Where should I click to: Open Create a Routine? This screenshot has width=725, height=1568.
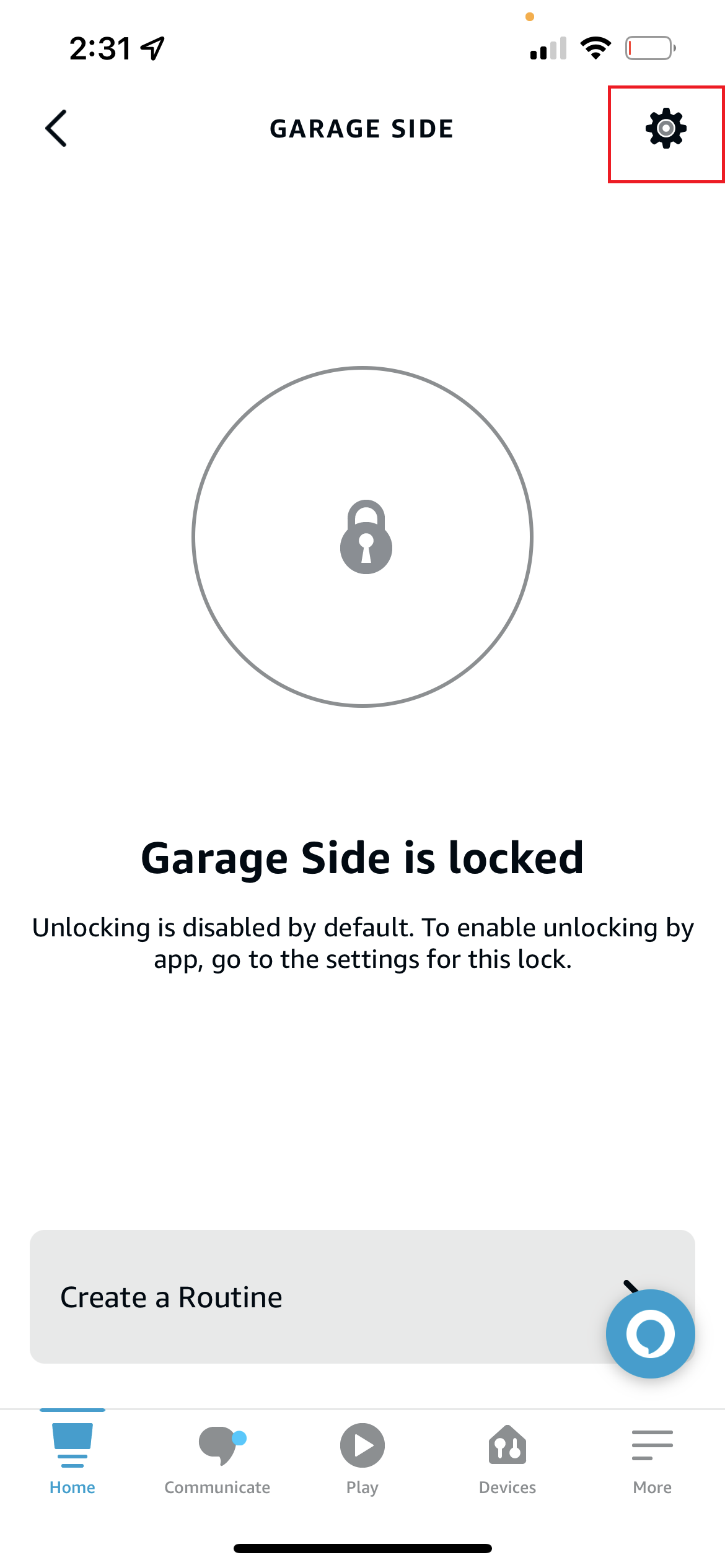click(362, 1296)
